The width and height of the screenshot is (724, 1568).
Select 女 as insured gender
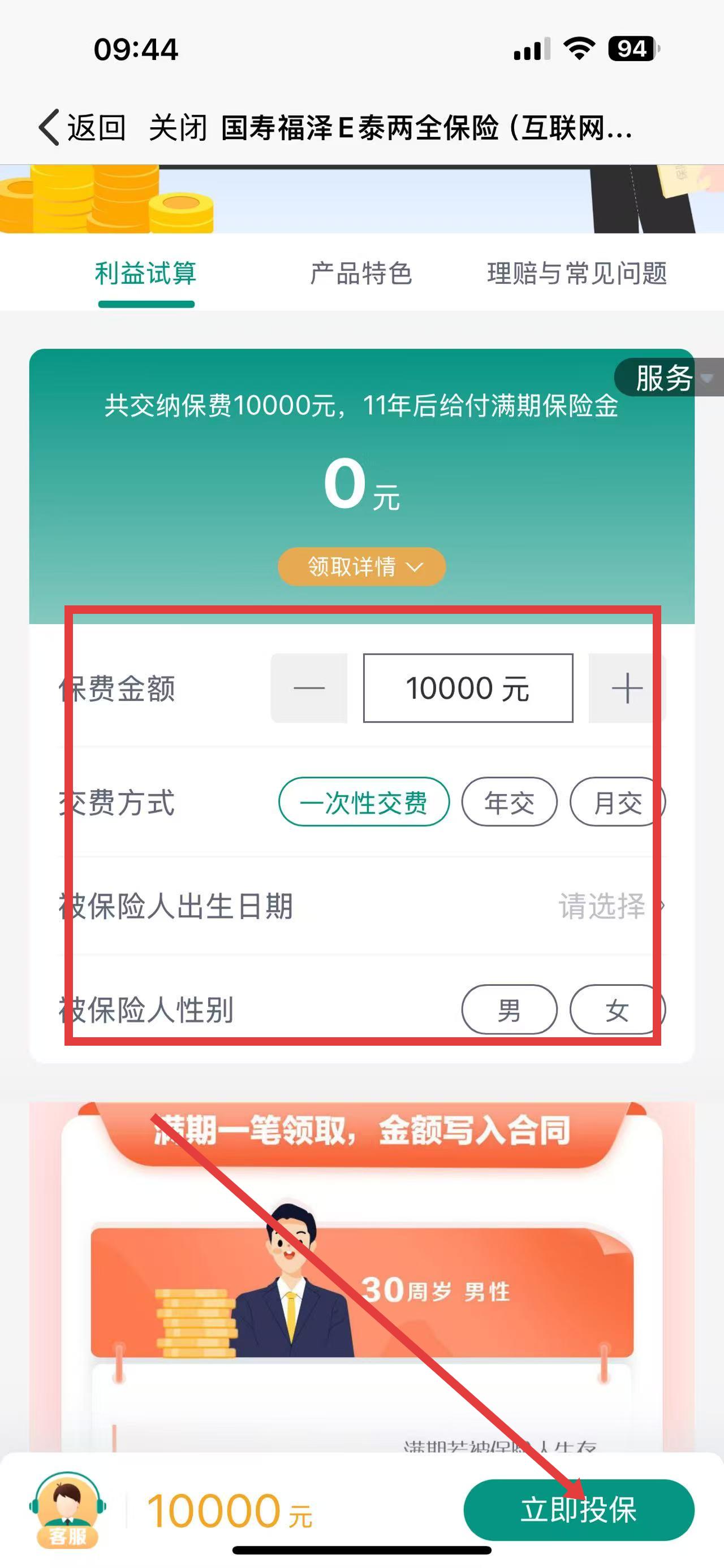click(617, 1010)
